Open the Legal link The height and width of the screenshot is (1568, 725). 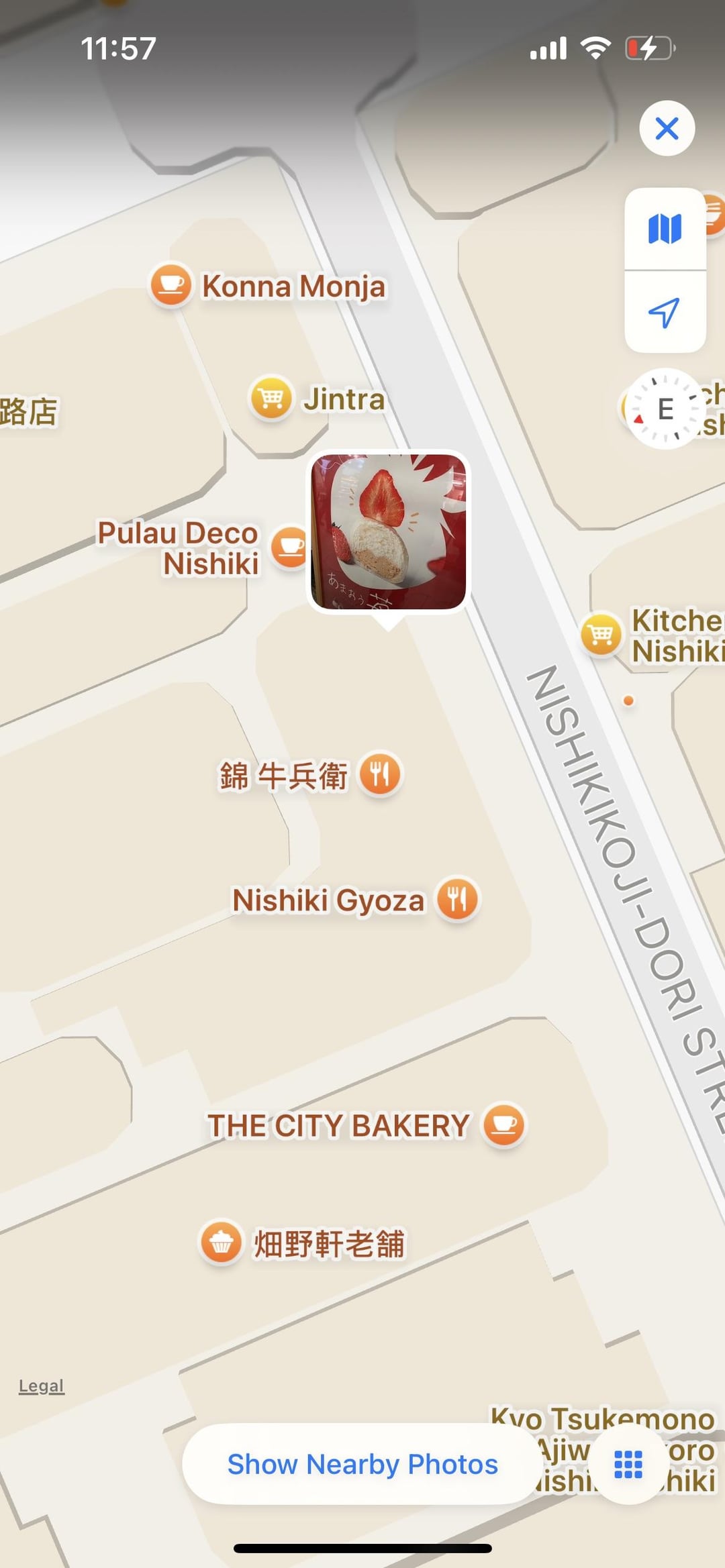pyautogui.click(x=41, y=1386)
